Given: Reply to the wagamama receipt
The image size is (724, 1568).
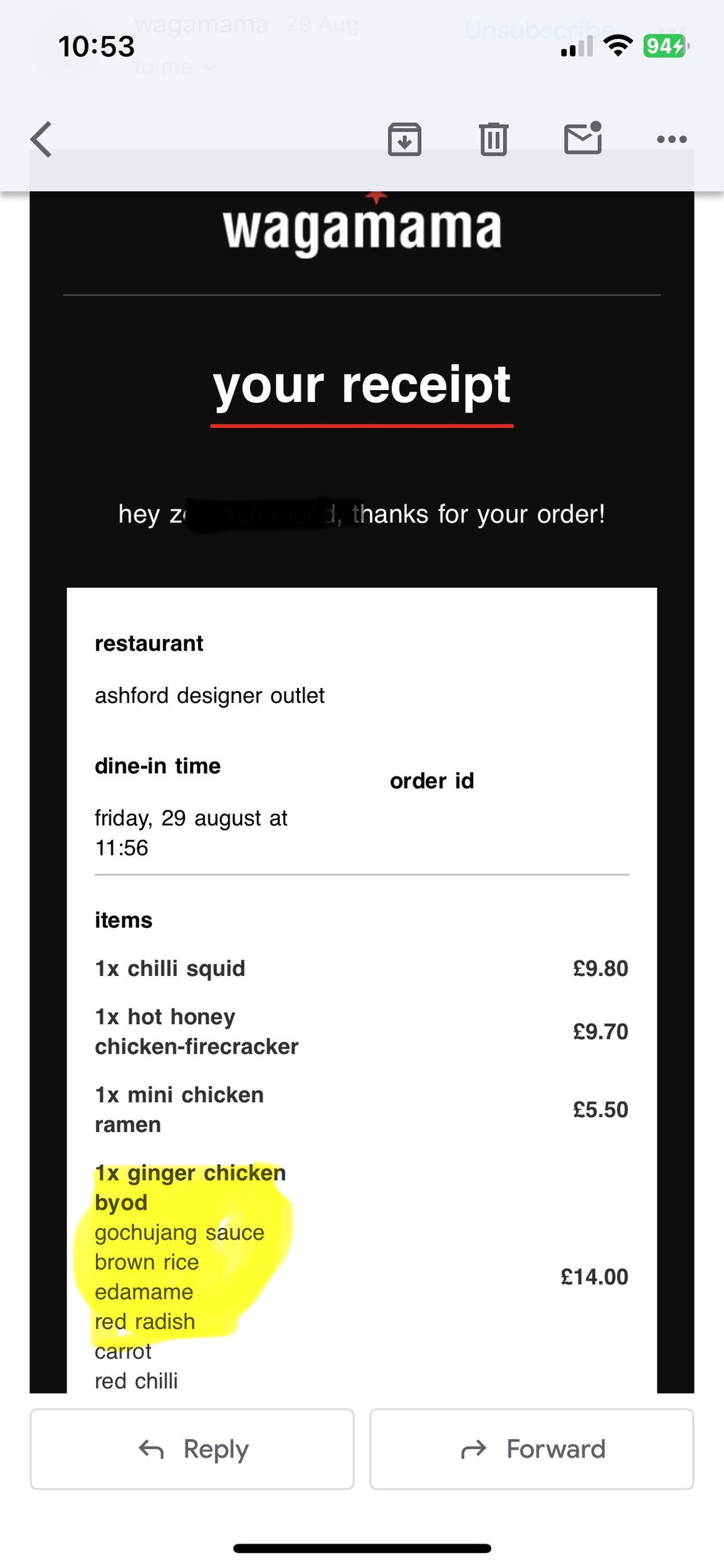Looking at the screenshot, I should [192, 1449].
